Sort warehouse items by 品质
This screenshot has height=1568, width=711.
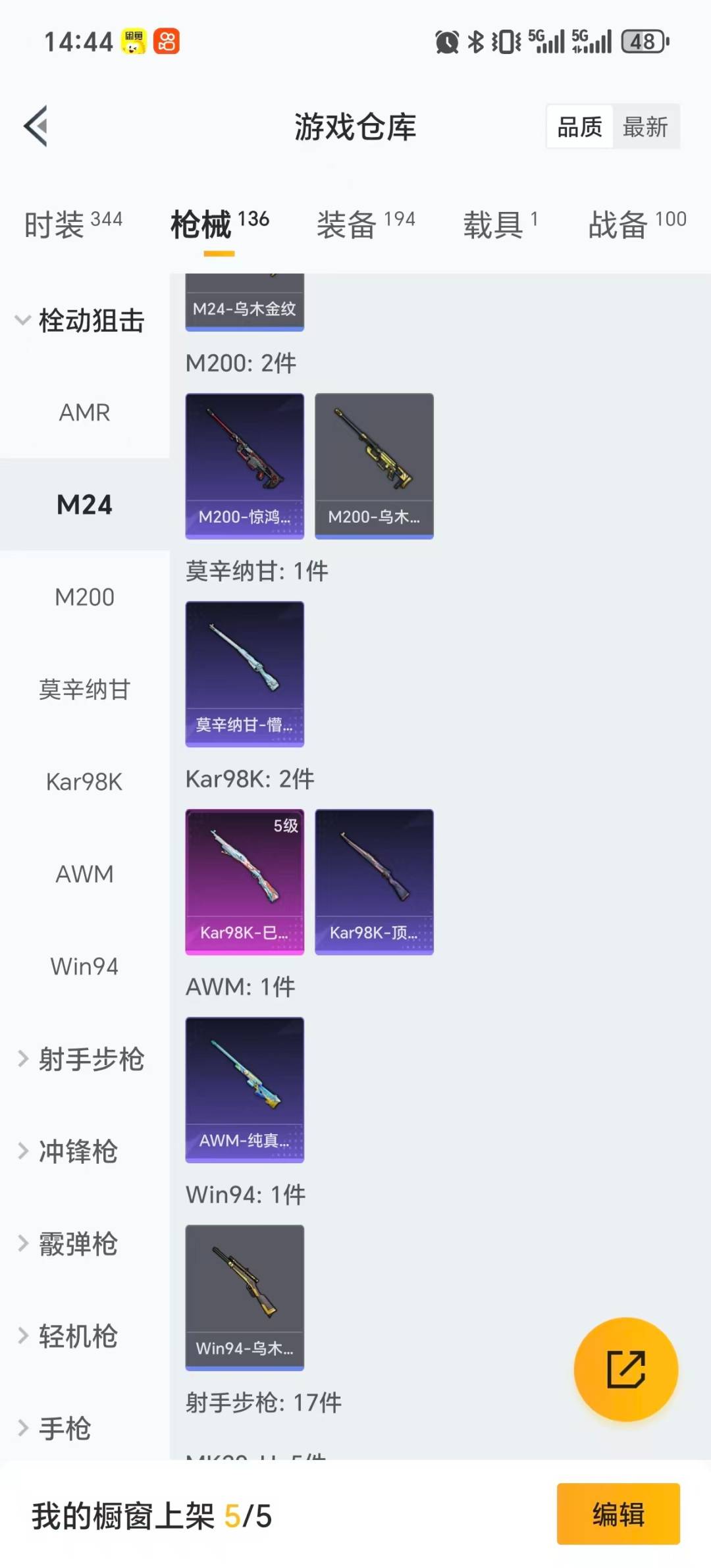click(578, 126)
